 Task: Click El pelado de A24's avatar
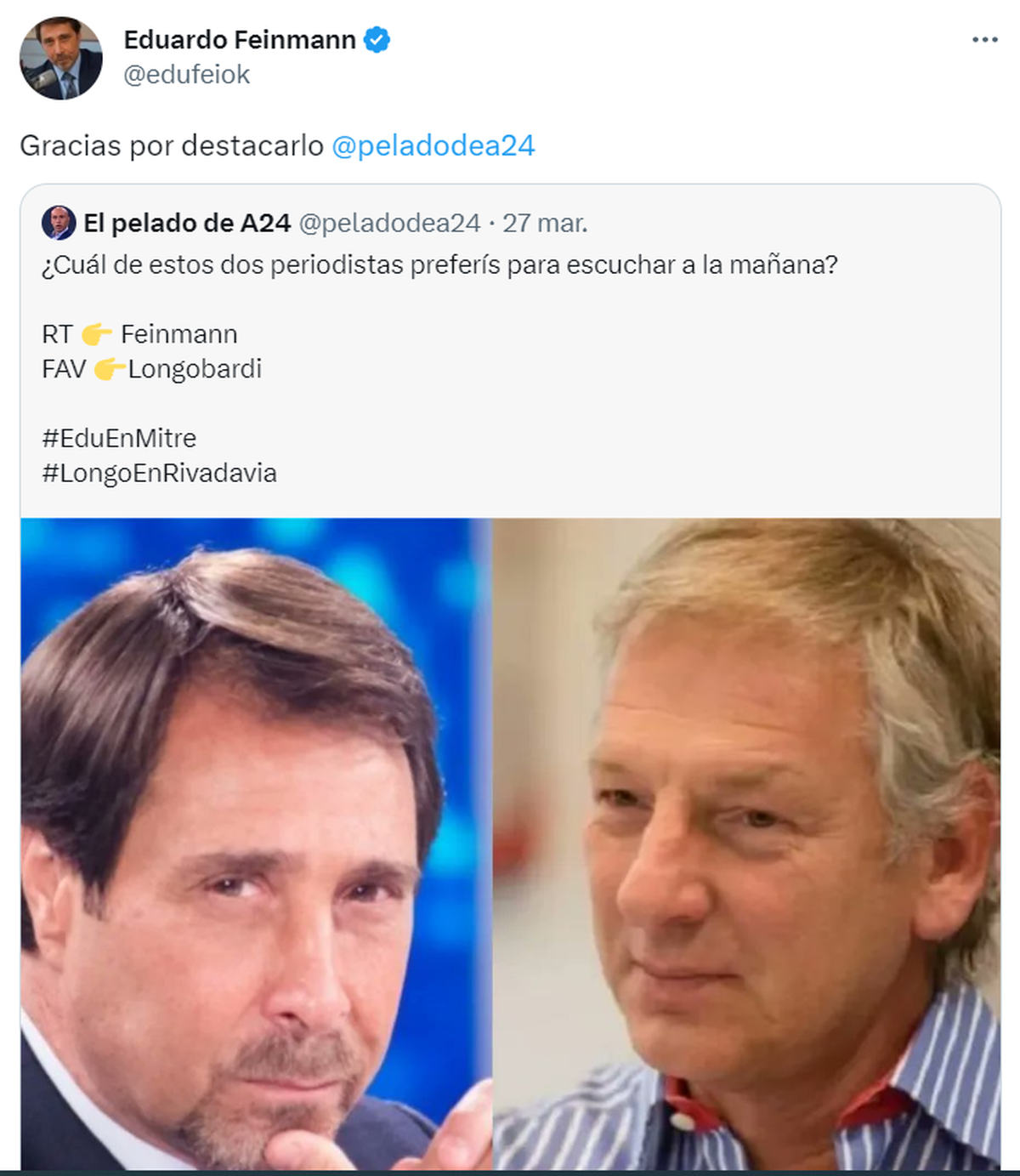tap(58, 223)
